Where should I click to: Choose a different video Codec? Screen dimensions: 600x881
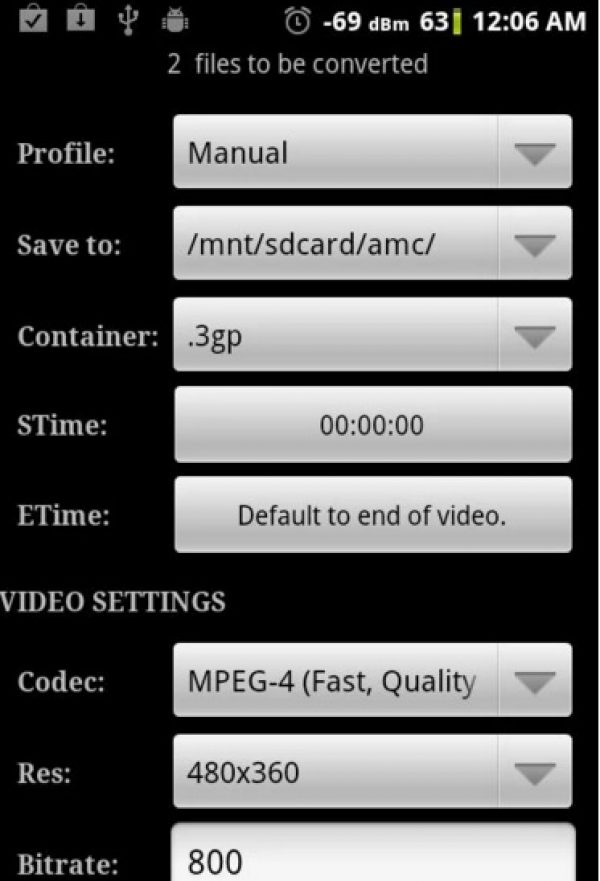(x=372, y=681)
